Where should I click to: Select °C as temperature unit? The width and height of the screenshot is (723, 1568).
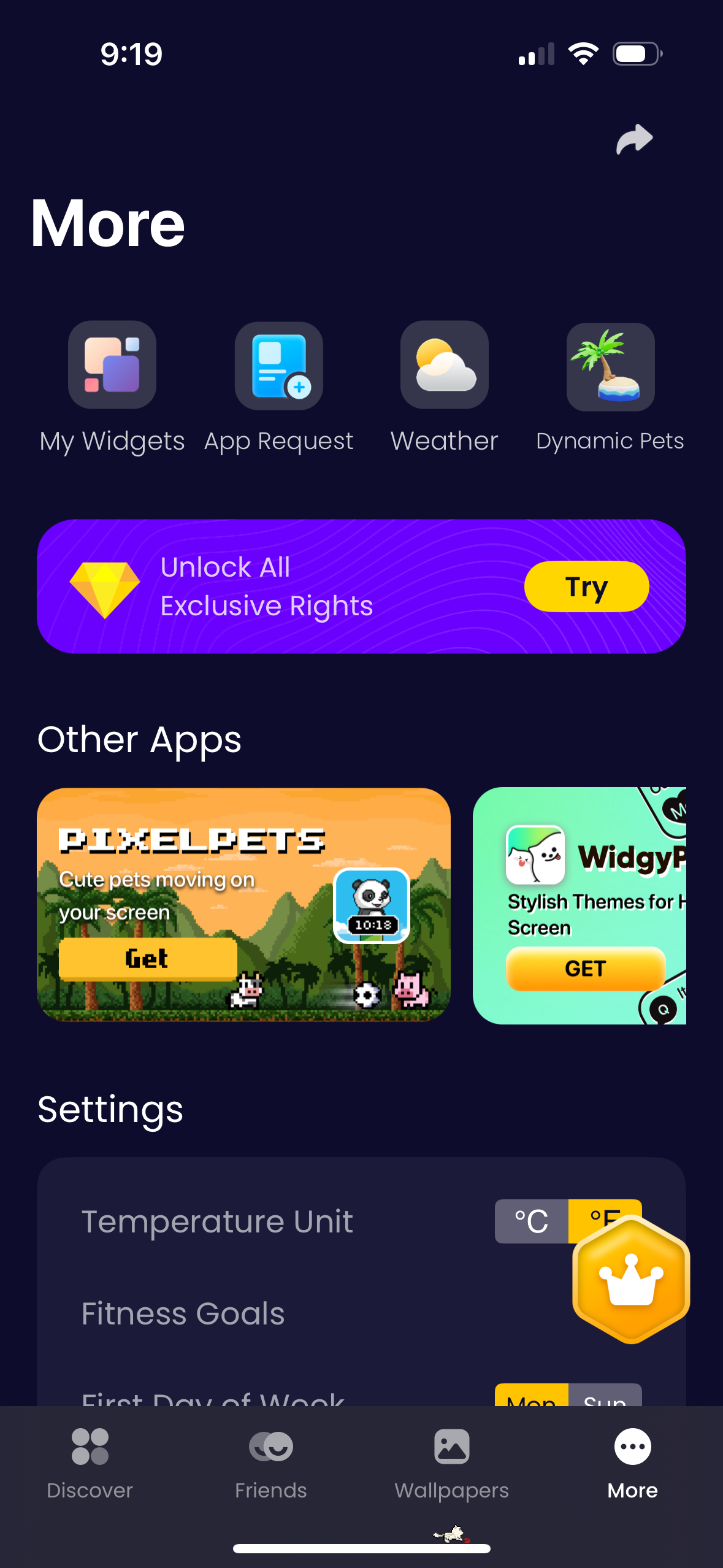[531, 1221]
